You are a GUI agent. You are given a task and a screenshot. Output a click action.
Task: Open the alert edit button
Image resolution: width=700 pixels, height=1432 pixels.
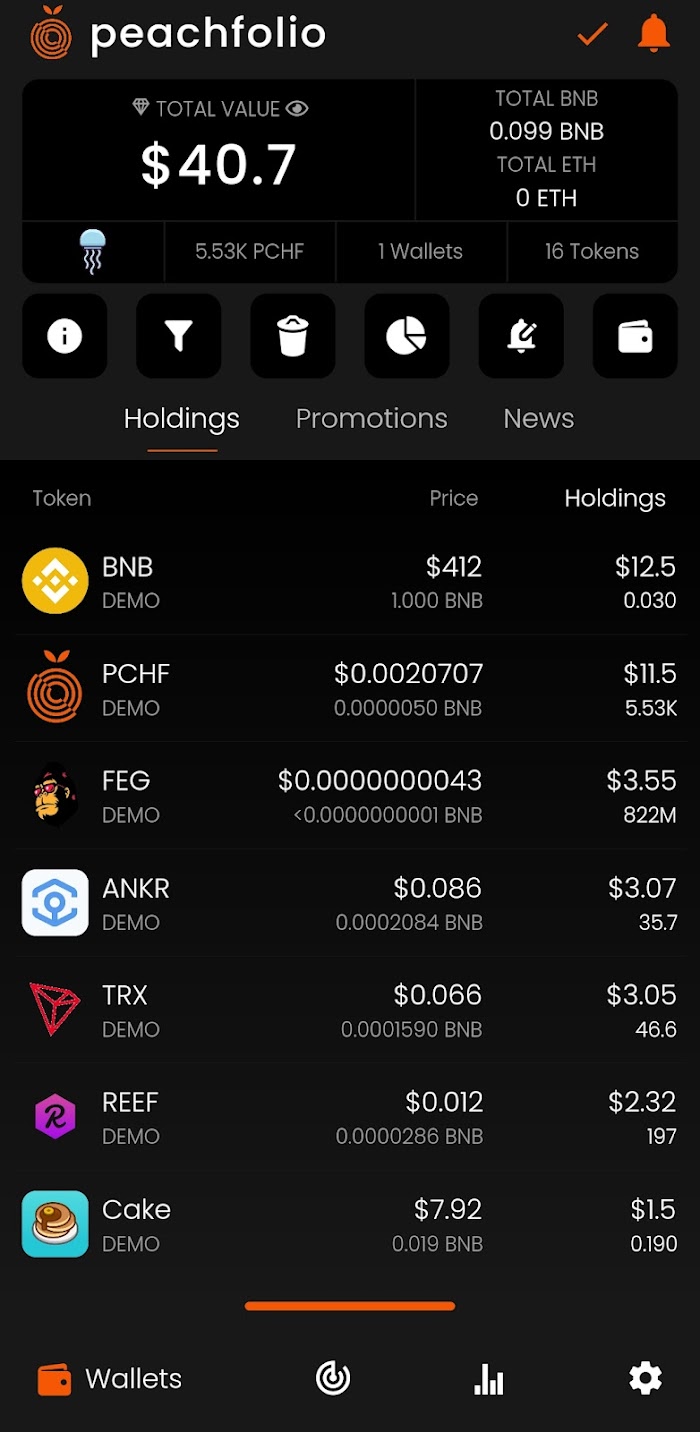point(521,336)
